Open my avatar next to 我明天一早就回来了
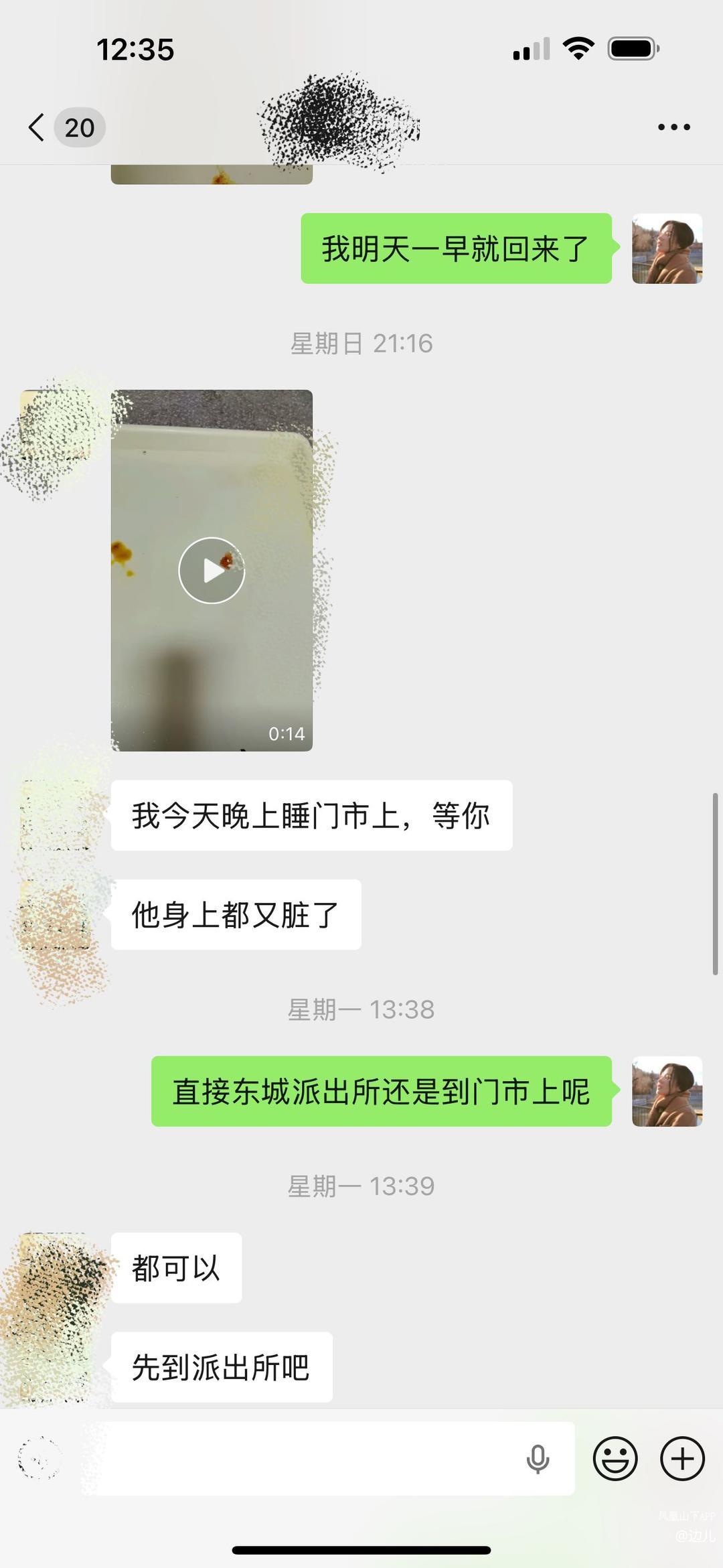The height and width of the screenshot is (1568, 723). (667, 248)
